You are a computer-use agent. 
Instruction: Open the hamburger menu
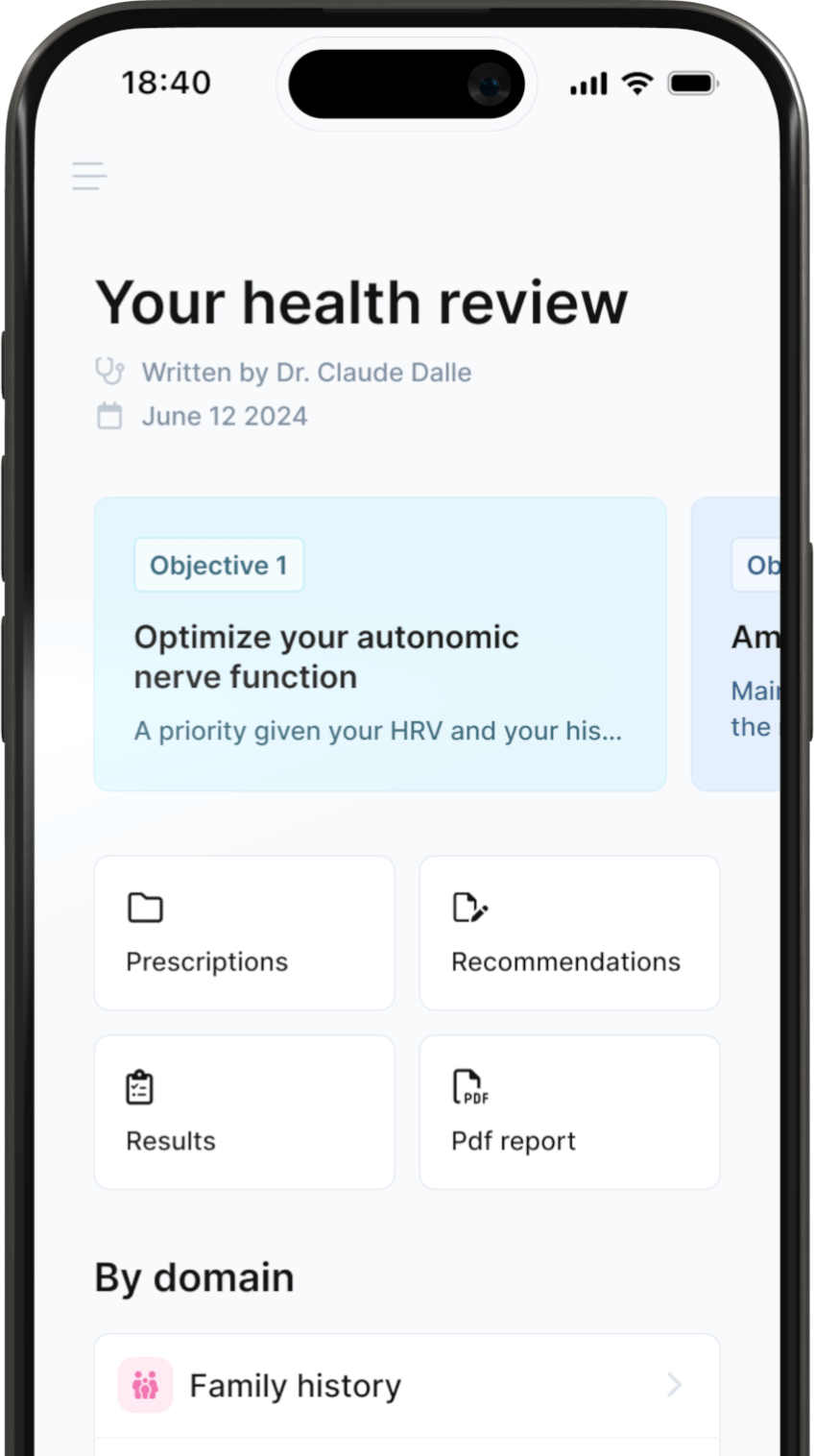click(x=89, y=177)
